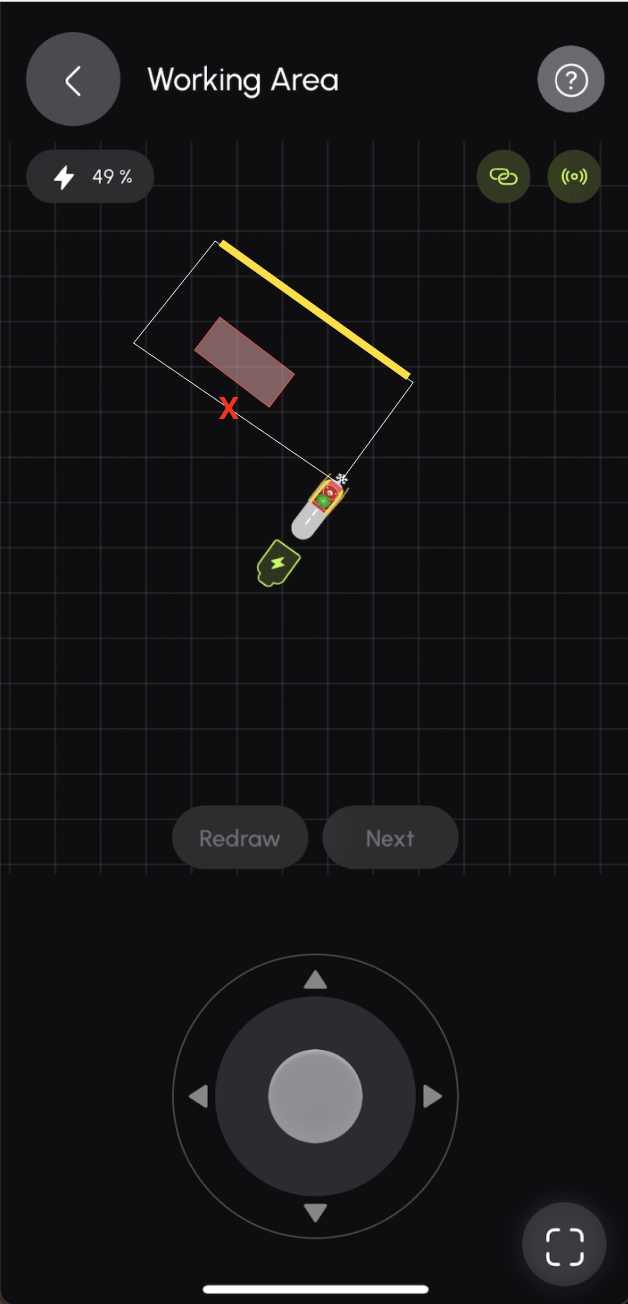Screen dimensions: 628x1304
Task: Tap the link connection status icon
Action: click(x=503, y=177)
